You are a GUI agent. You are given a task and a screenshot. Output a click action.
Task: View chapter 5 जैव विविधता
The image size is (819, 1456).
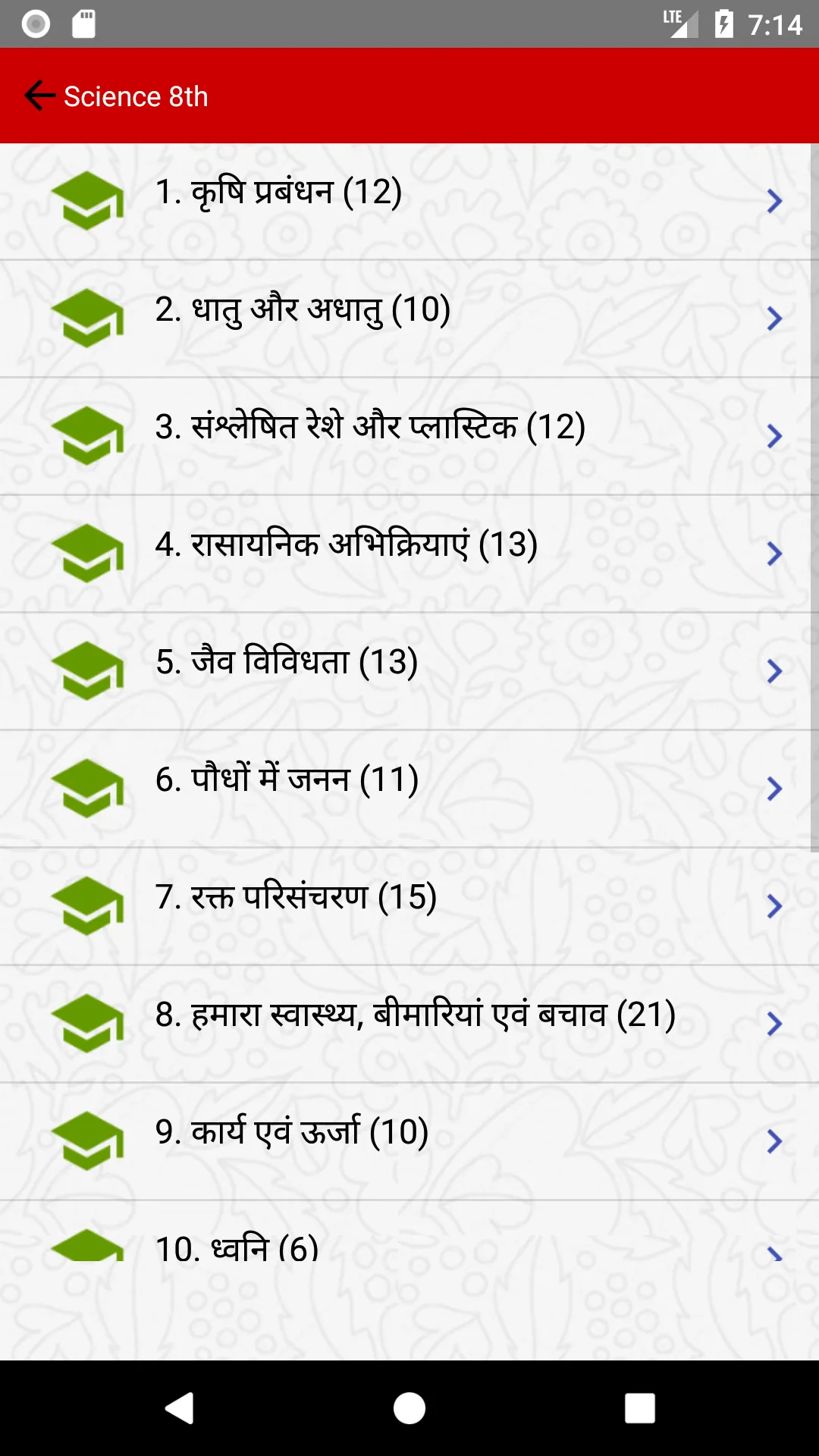pyautogui.click(x=409, y=672)
